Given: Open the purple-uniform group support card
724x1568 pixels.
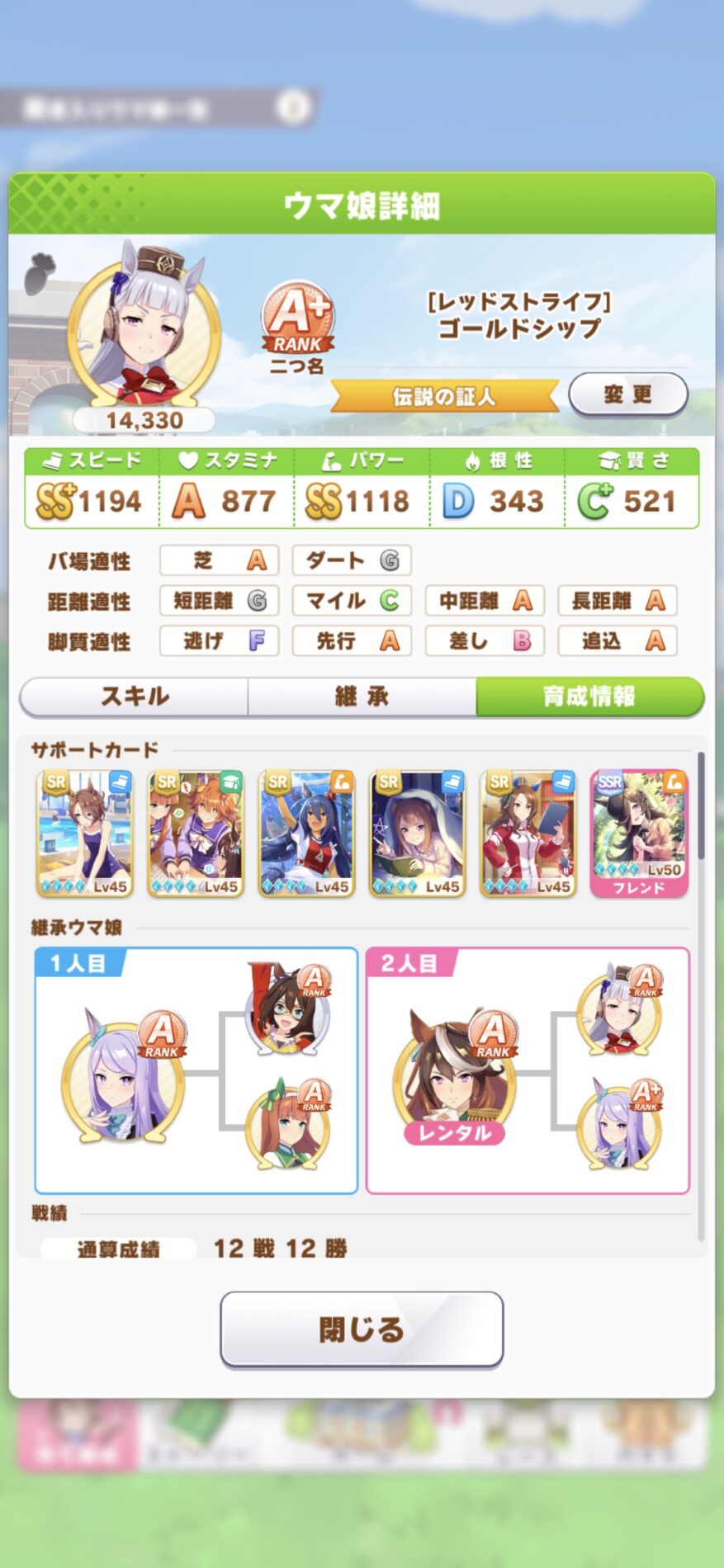Looking at the screenshot, I should [x=196, y=834].
